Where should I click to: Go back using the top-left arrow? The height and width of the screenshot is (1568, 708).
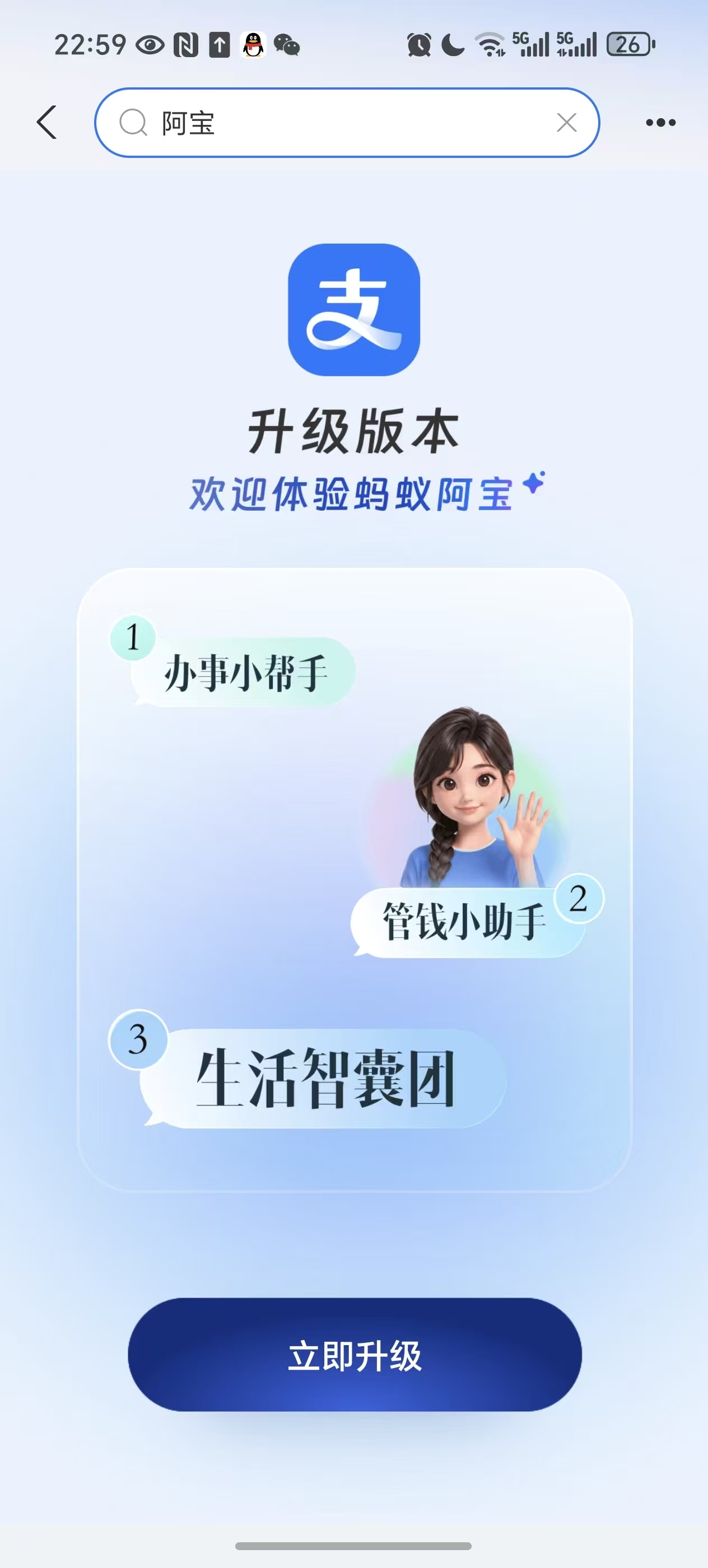click(47, 122)
